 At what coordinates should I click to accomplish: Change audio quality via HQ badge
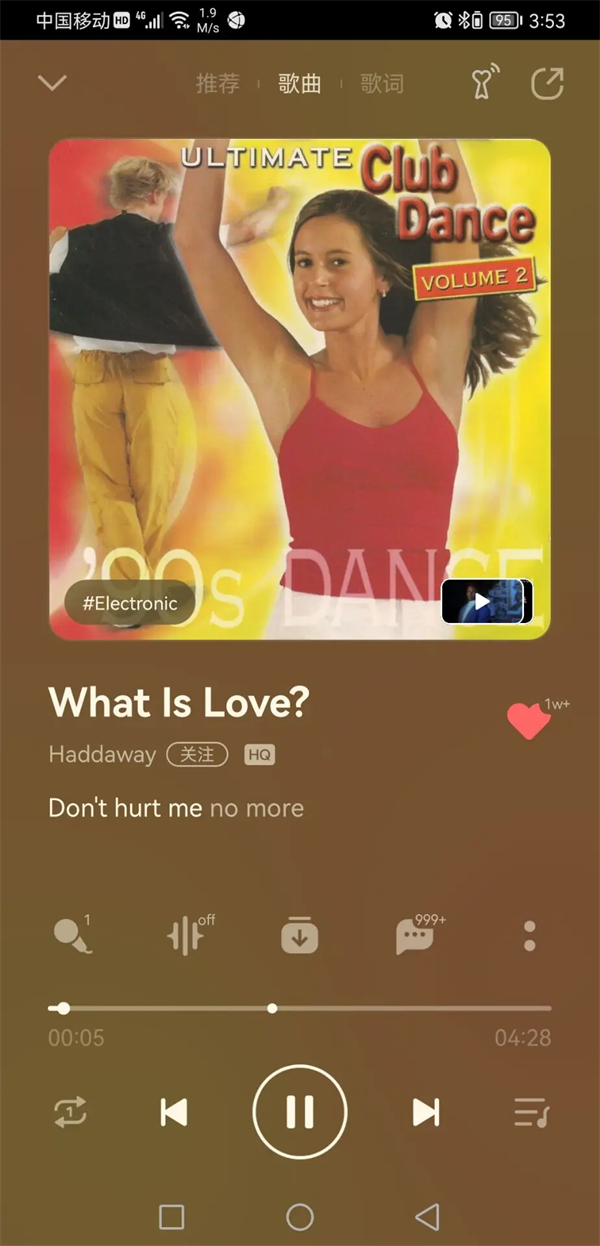coord(259,755)
